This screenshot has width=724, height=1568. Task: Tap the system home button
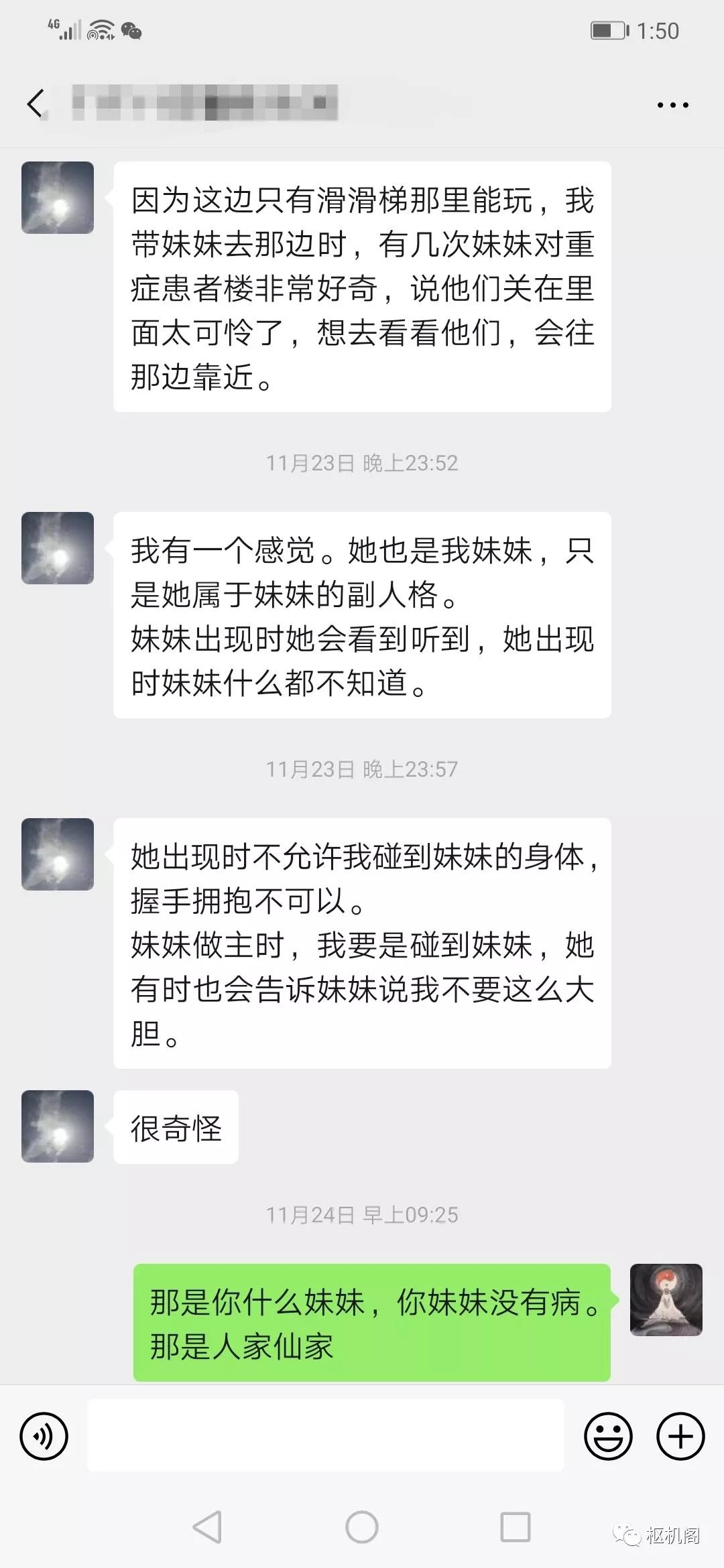tap(362, 1528)
